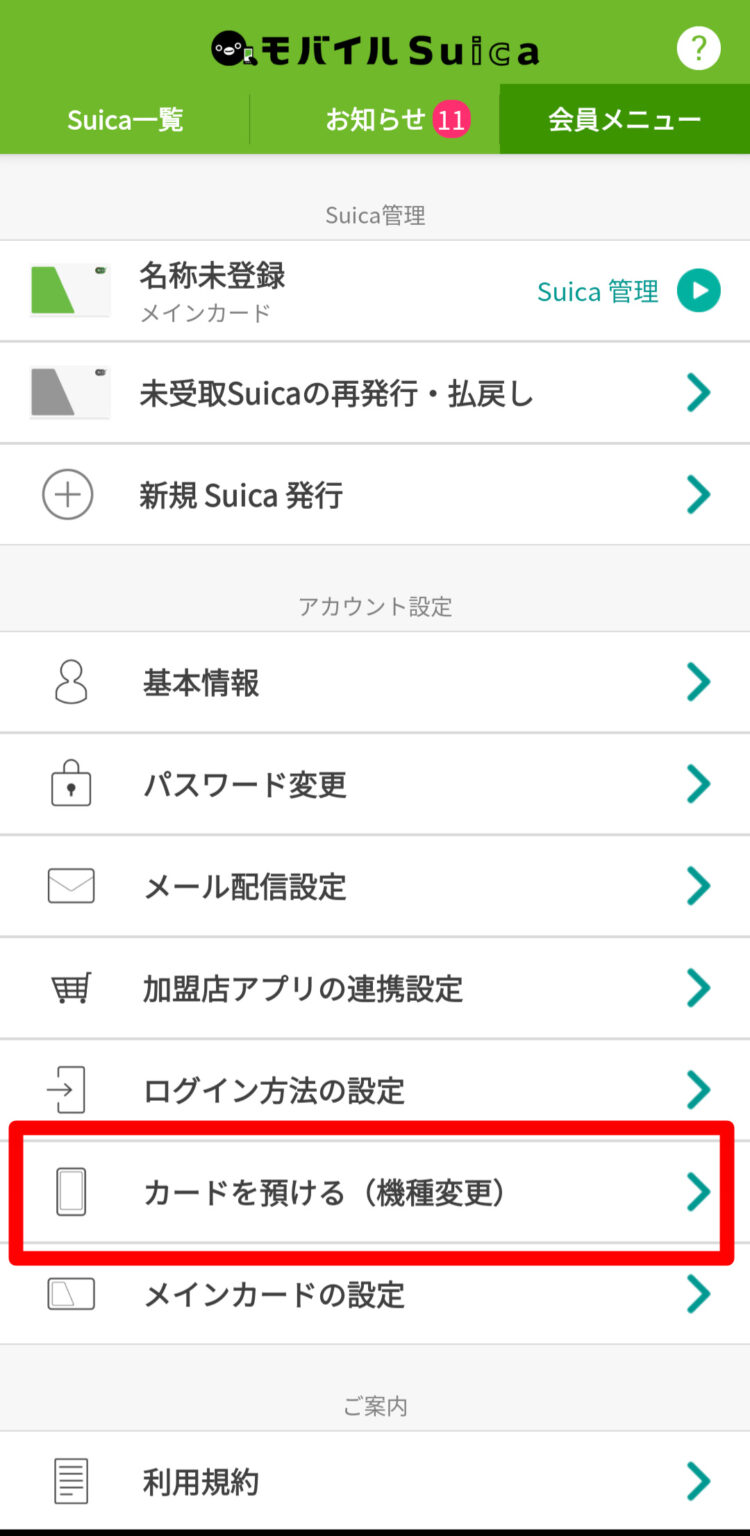Viewport: 750px width, 1536px height.
Task: Select the 会員メニュー tab
Action: (624, 118)
